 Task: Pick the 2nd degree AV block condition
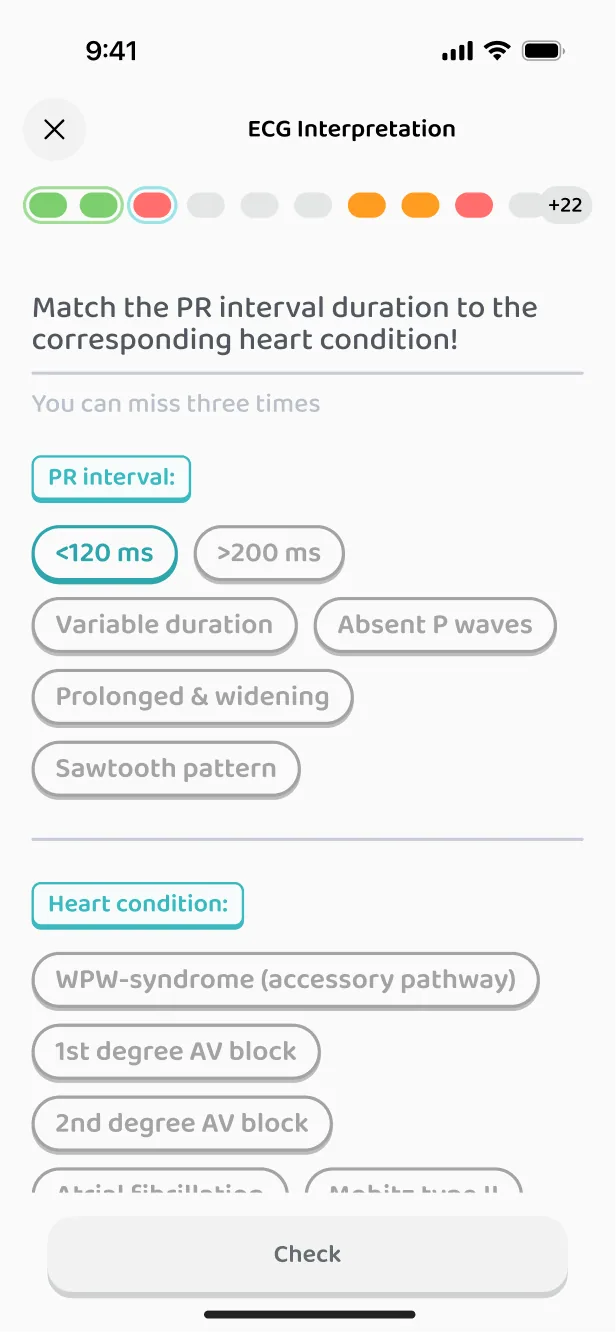pos(182,1123)
